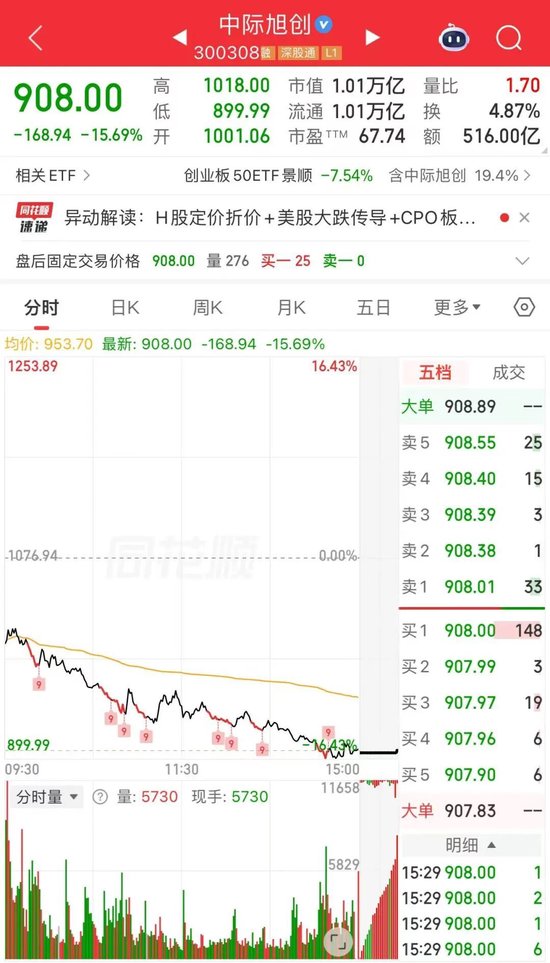This screenshot has width=550, height=963.
Task: Select the 分时 chart tab
Action: 41,308
